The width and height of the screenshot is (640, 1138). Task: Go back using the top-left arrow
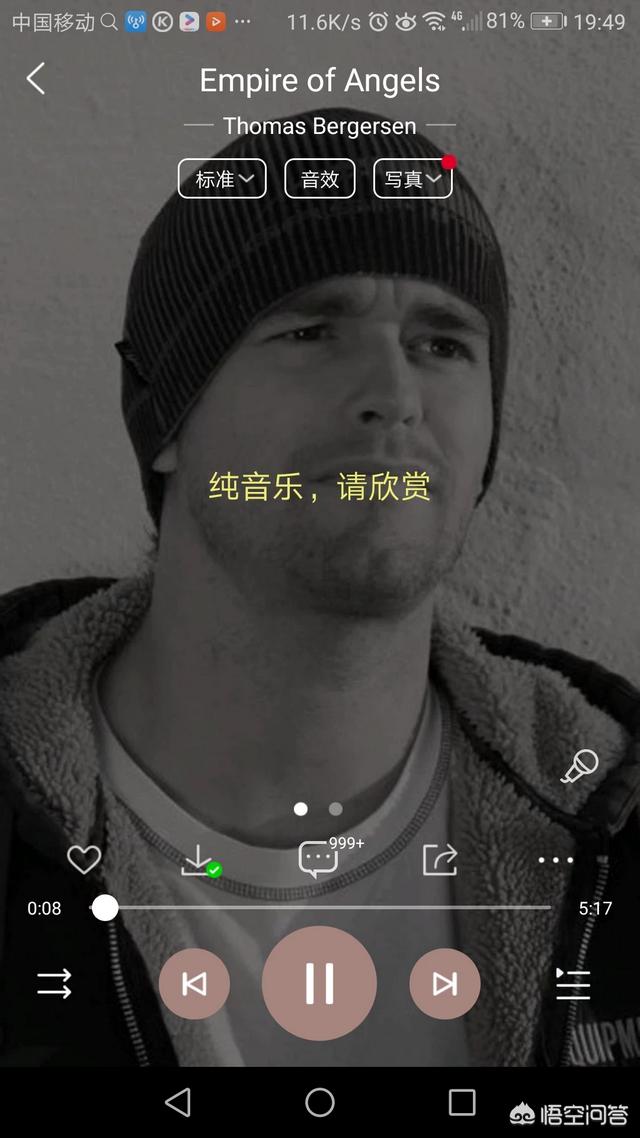(36, 78)
